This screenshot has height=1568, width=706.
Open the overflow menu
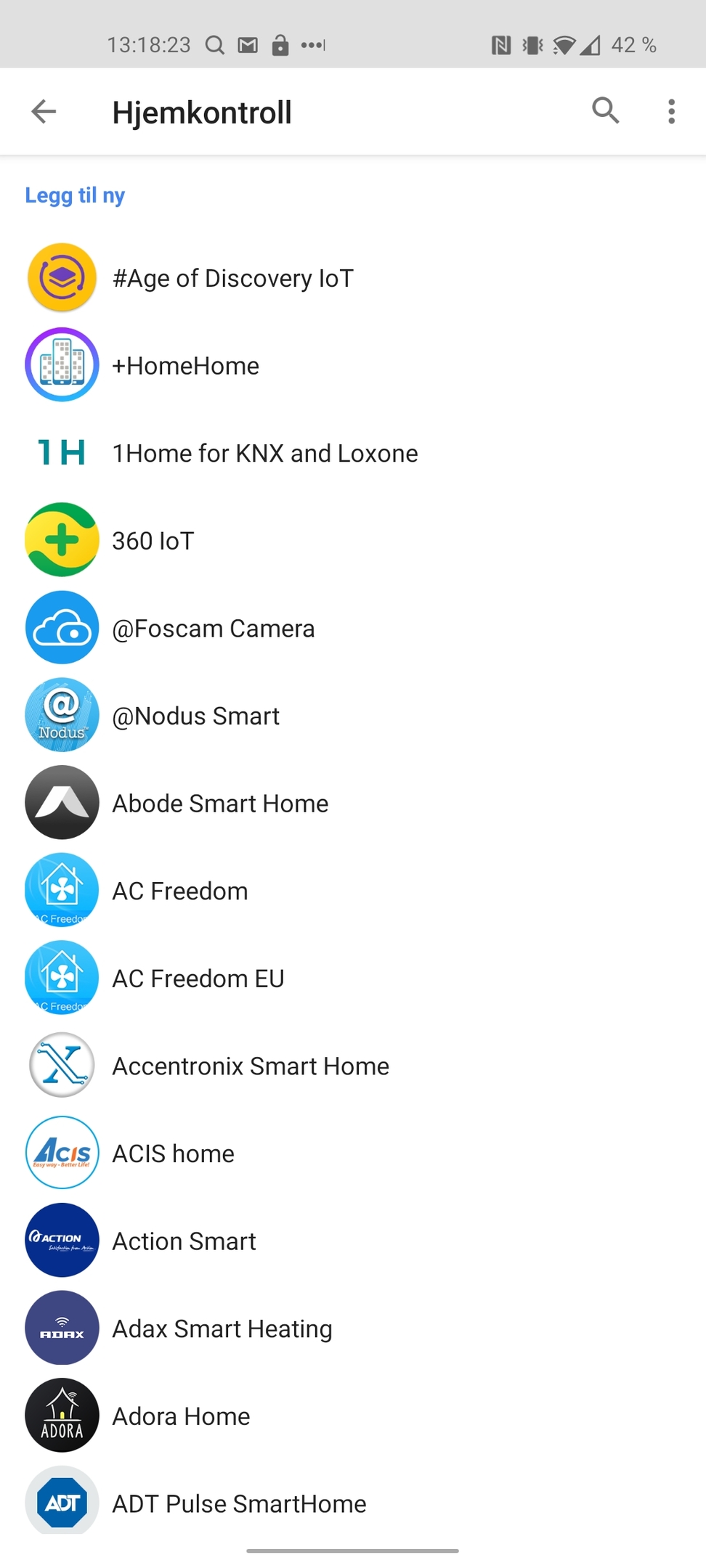[x=671, y=112]
